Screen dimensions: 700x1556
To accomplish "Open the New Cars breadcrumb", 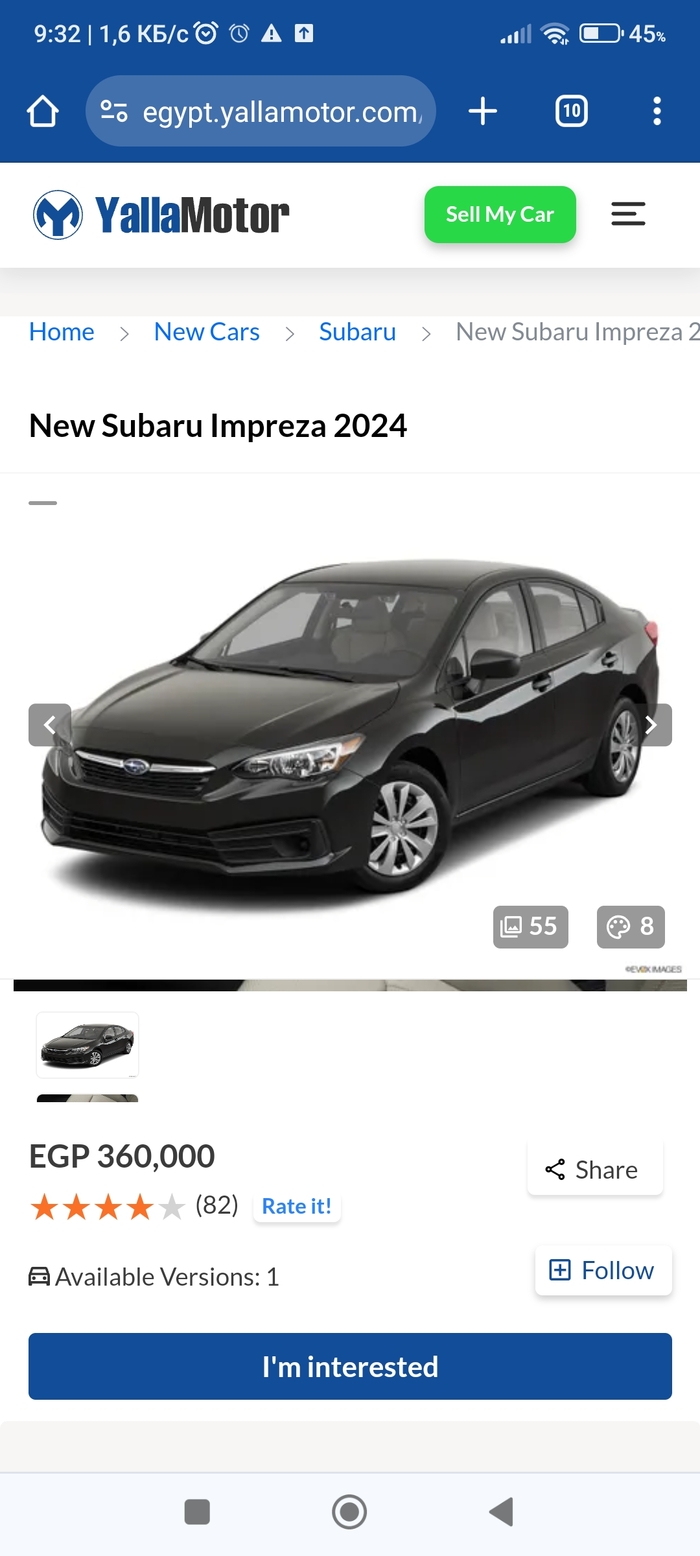I will point(206,332).
